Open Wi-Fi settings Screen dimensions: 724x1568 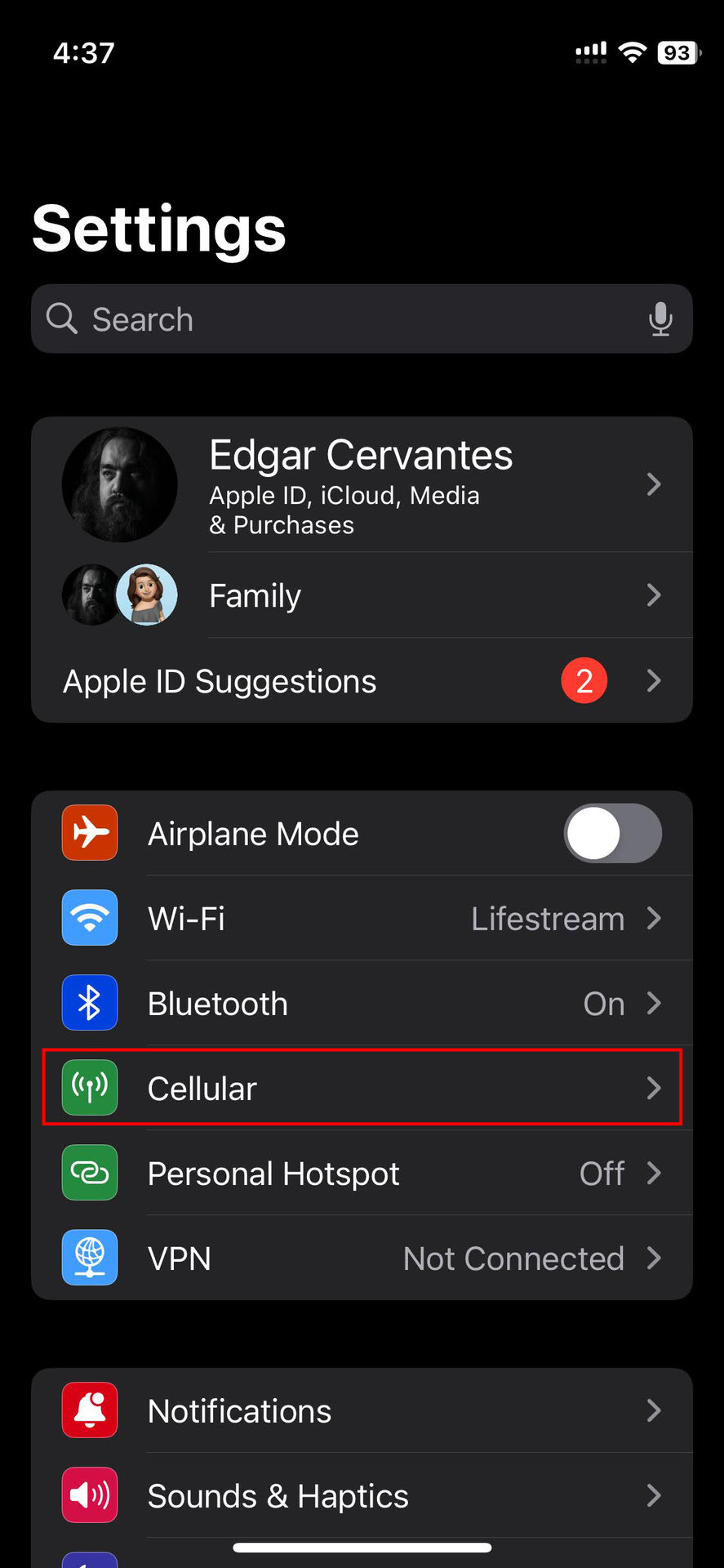362,919
